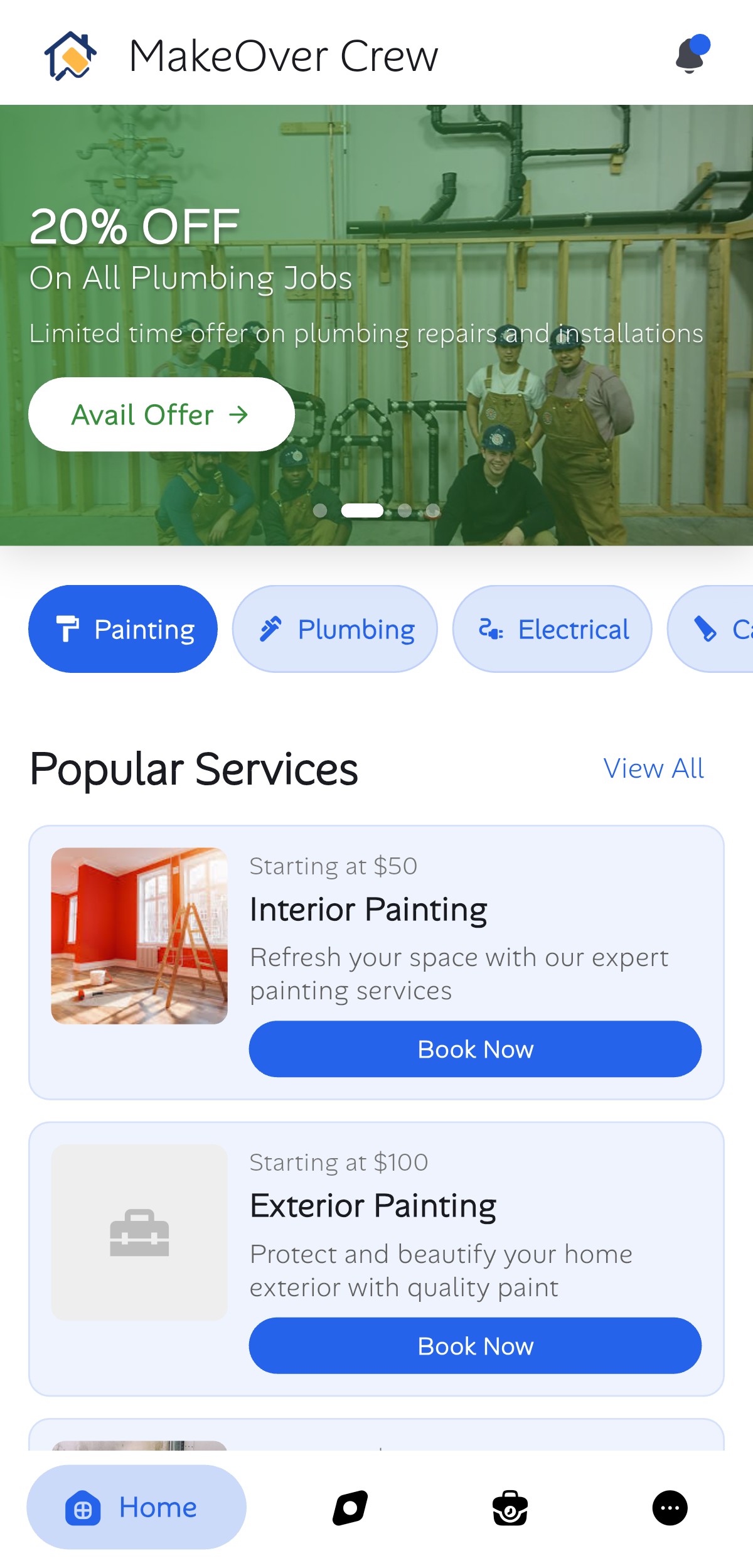The height and width of the screenshot is (1568, 753).
Task: Select the Plumbing category wrench icon
Action: click(x=270, y=628)
